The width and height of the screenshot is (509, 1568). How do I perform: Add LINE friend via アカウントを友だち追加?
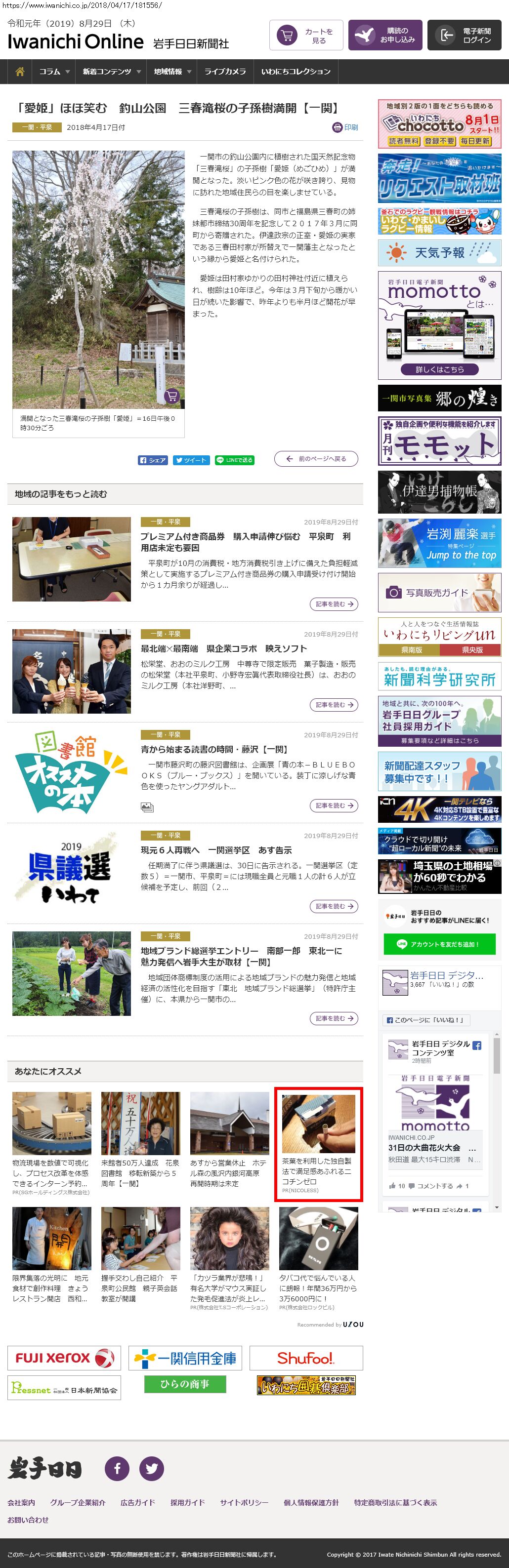click(x=439, y=944)
